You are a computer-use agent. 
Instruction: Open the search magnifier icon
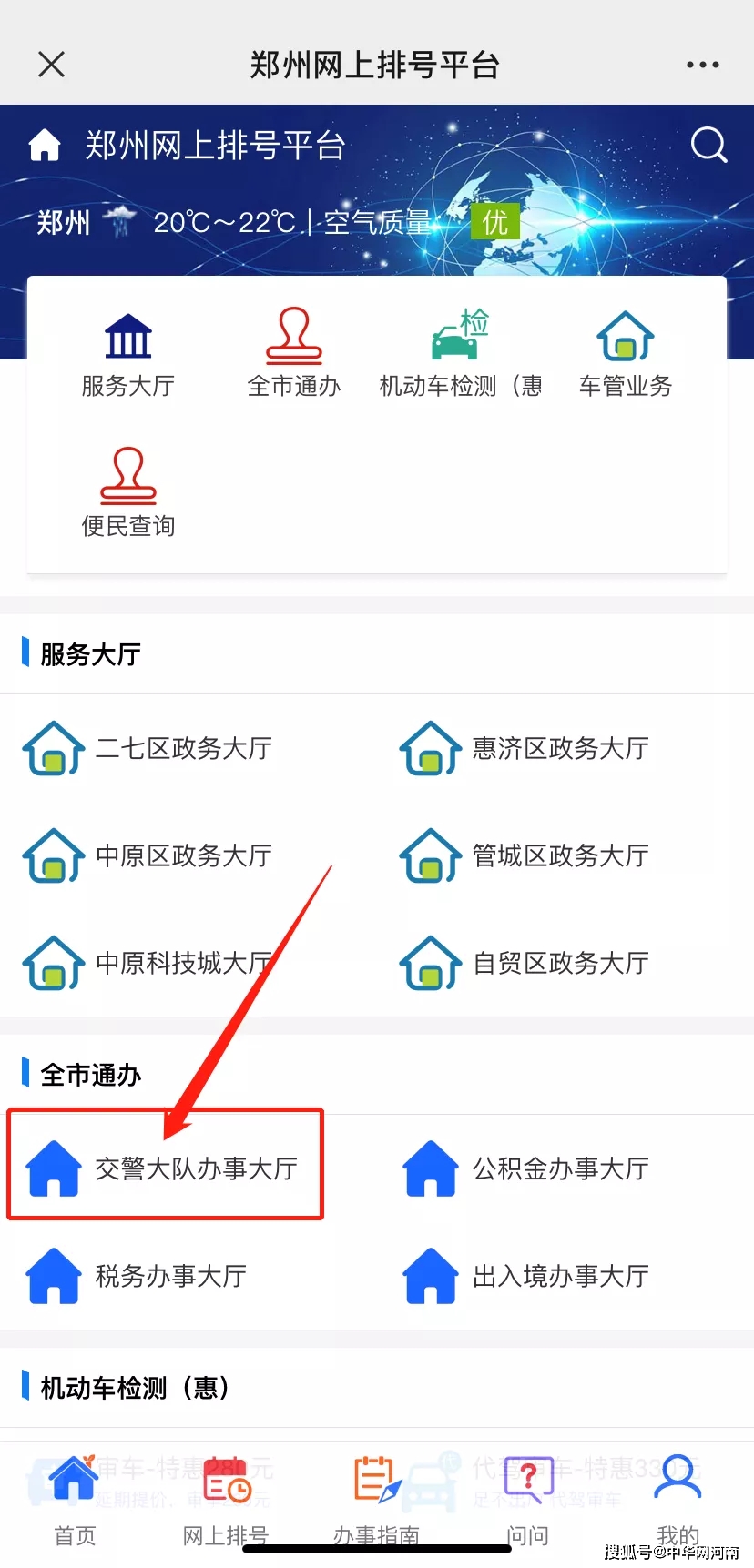pos(708,144)
